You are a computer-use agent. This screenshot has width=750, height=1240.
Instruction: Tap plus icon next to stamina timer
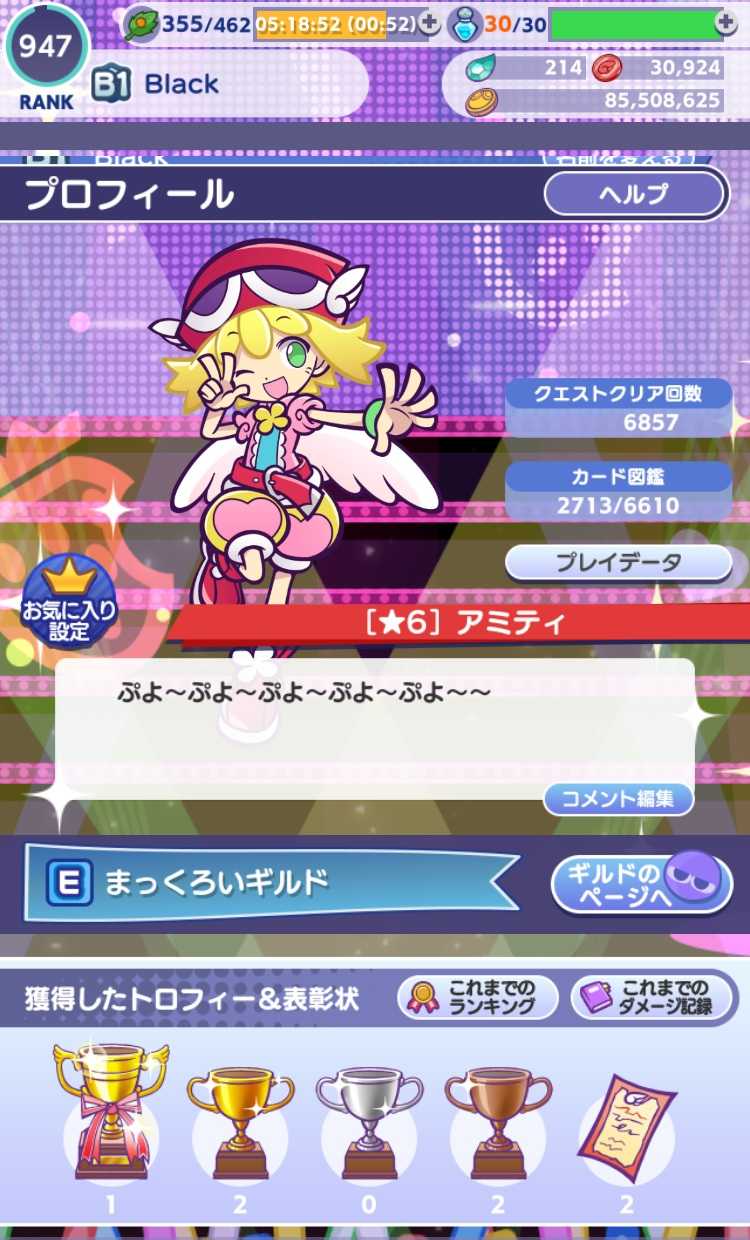click(429, 22)
